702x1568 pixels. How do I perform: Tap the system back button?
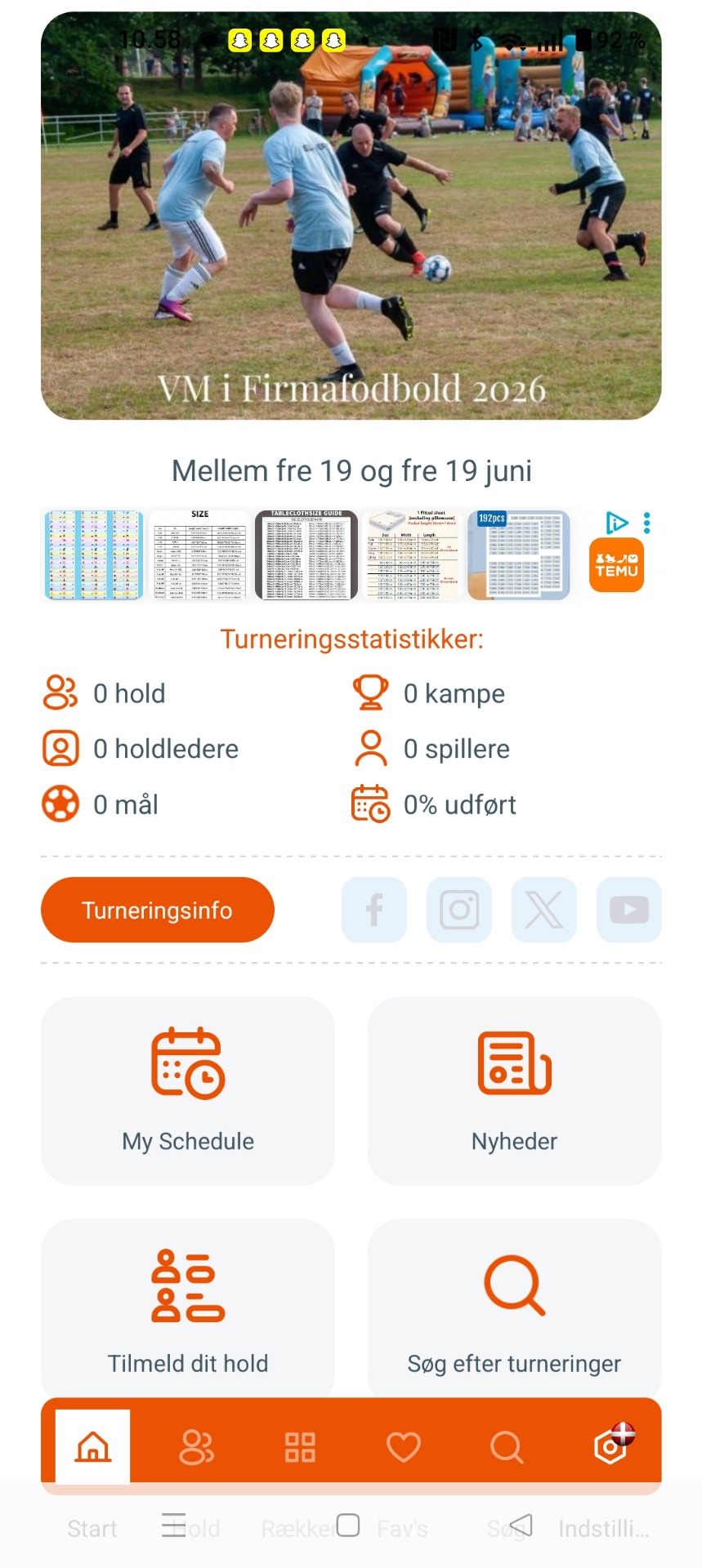[521, 1525]
